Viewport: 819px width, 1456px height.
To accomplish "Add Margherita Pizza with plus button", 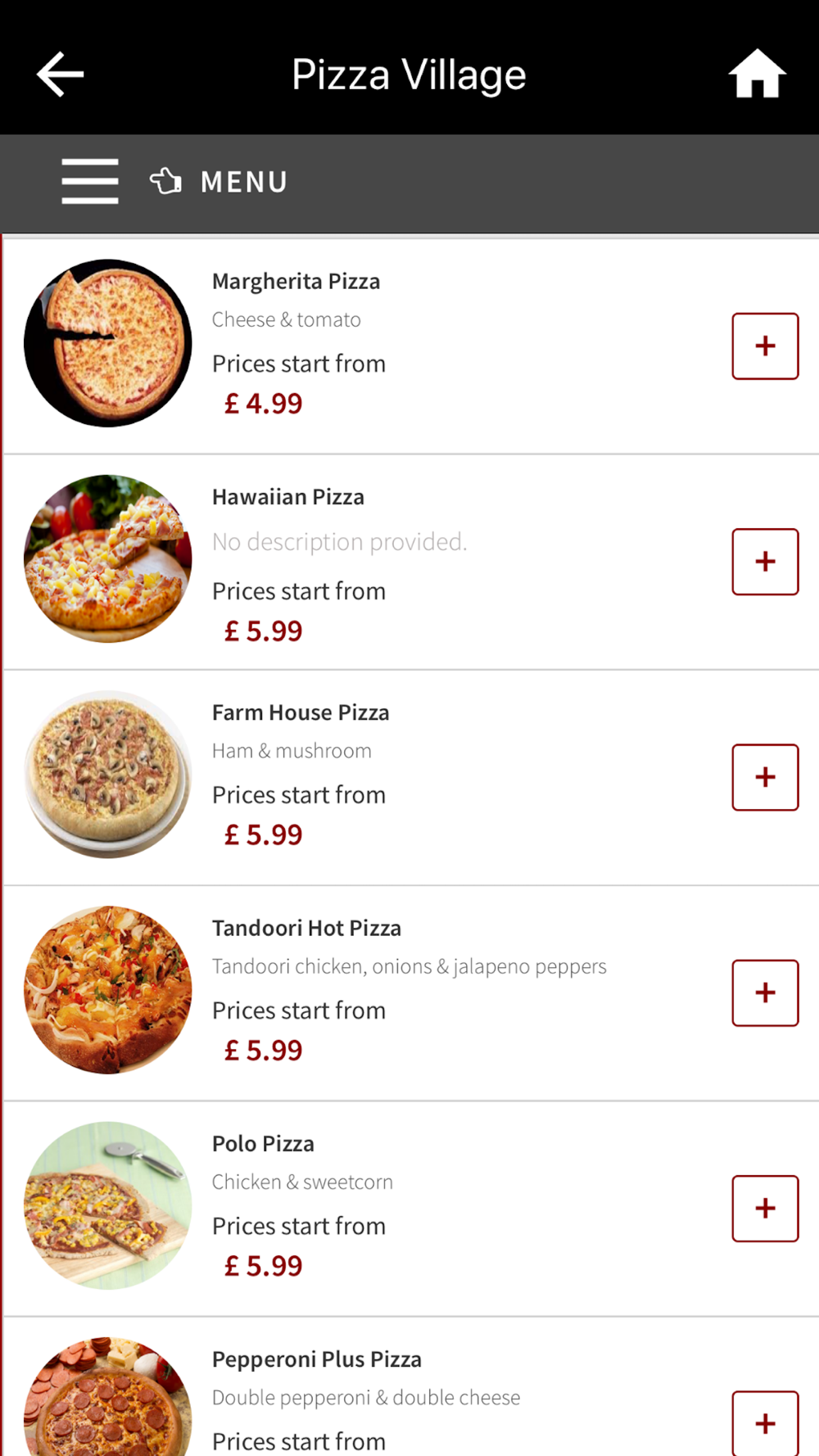I will tap(765, 346).
